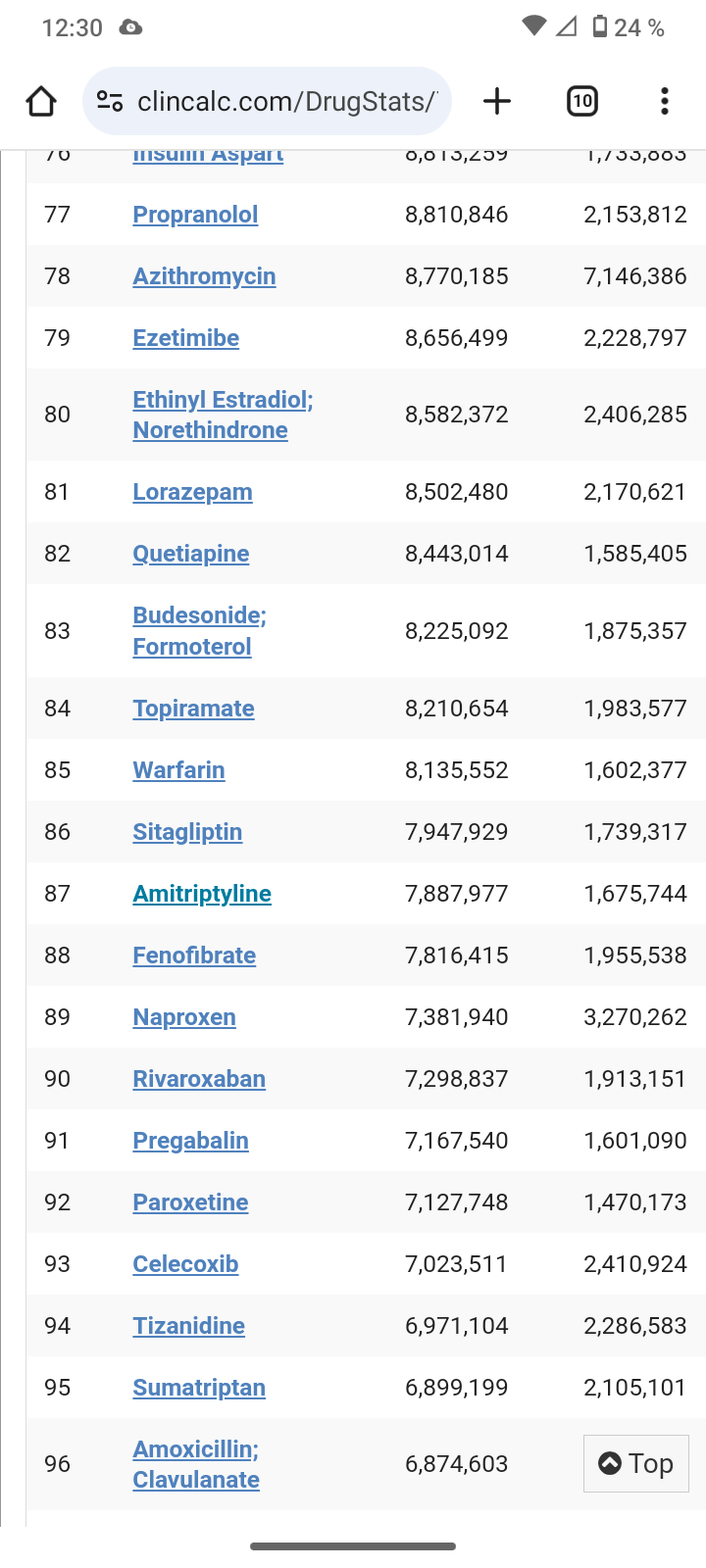The width and height of the screenshot is (706, 1568).
Task: Select the Sitagliptin link
Action: pyautogui.click(x=187, y=832)
